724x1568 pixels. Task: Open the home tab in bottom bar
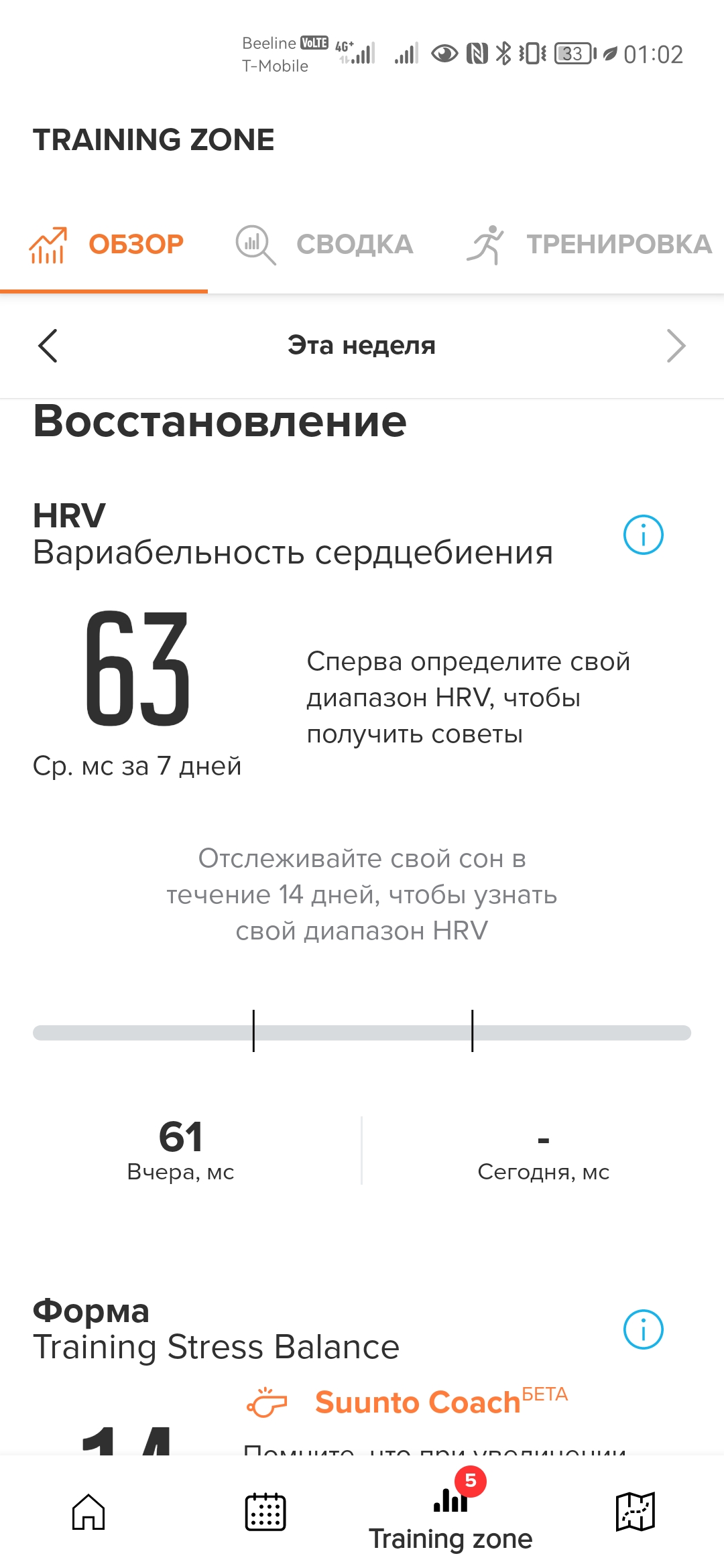pos(88,1513)
